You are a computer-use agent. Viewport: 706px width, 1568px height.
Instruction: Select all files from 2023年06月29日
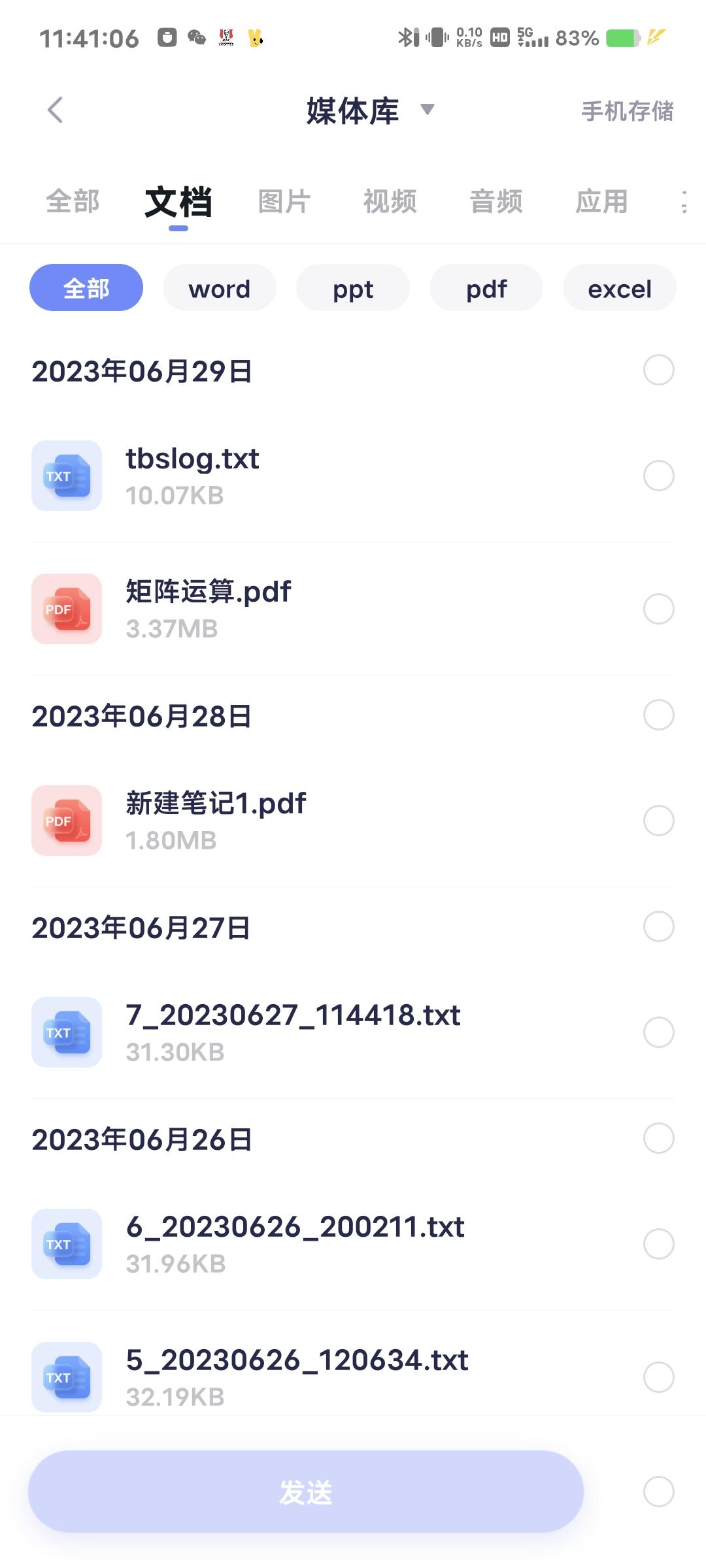(x=658, y=370)
